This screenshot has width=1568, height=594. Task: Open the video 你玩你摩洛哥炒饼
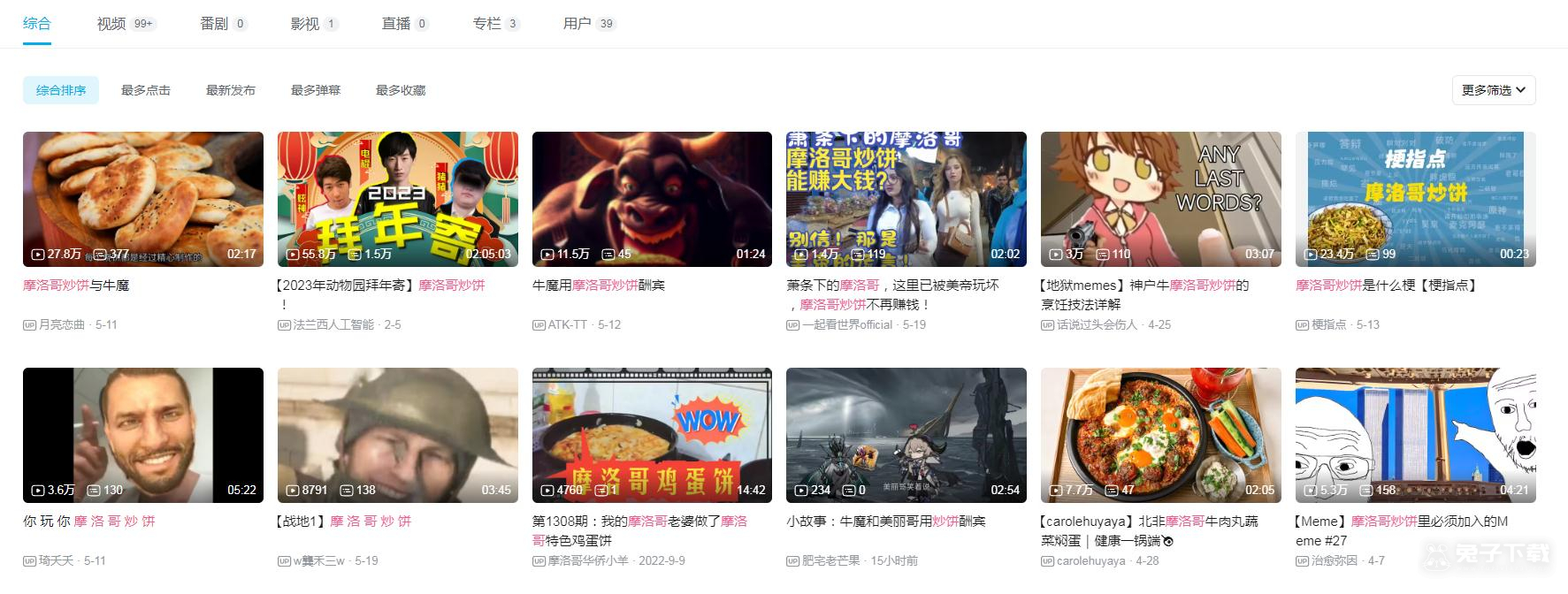(142, 435)
